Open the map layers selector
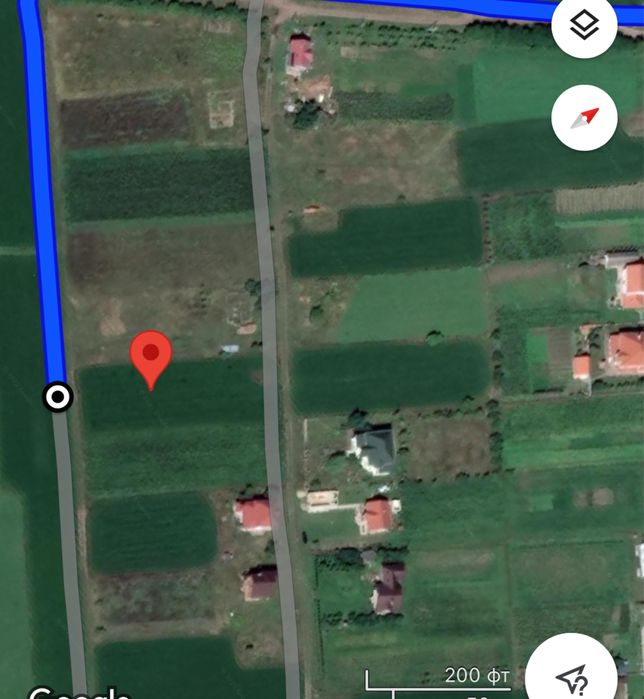The image size is (644, 699). tap(584, 27)
